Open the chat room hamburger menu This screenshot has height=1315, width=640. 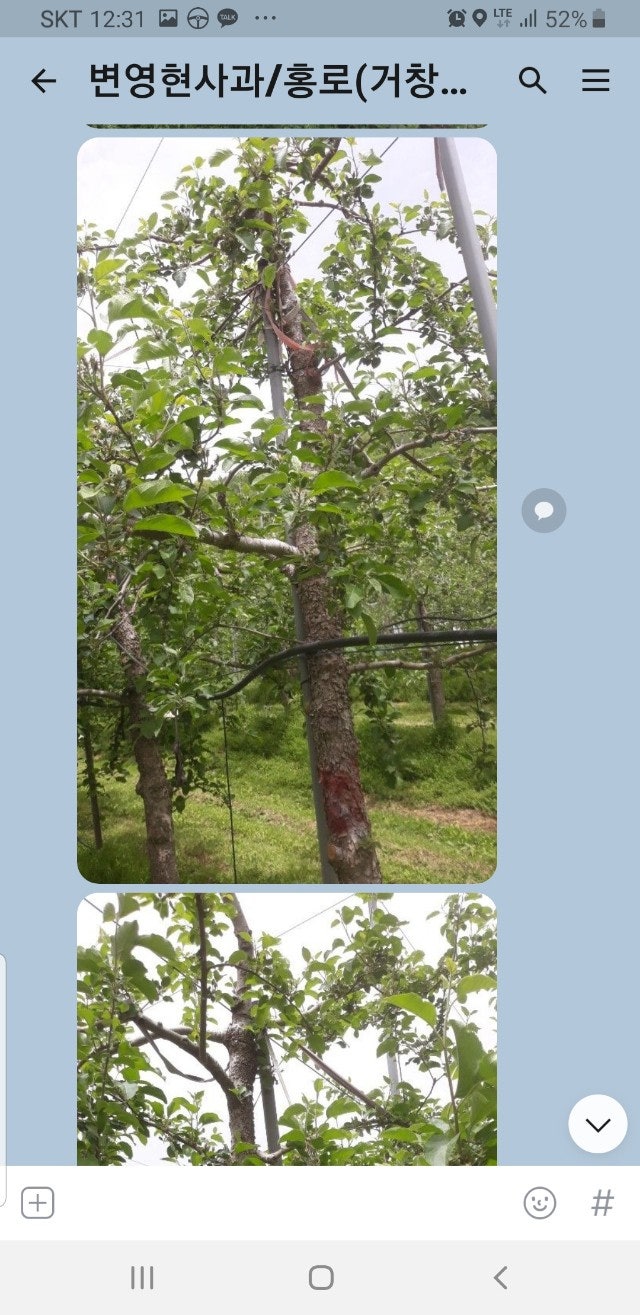click(x=596, y=81)
